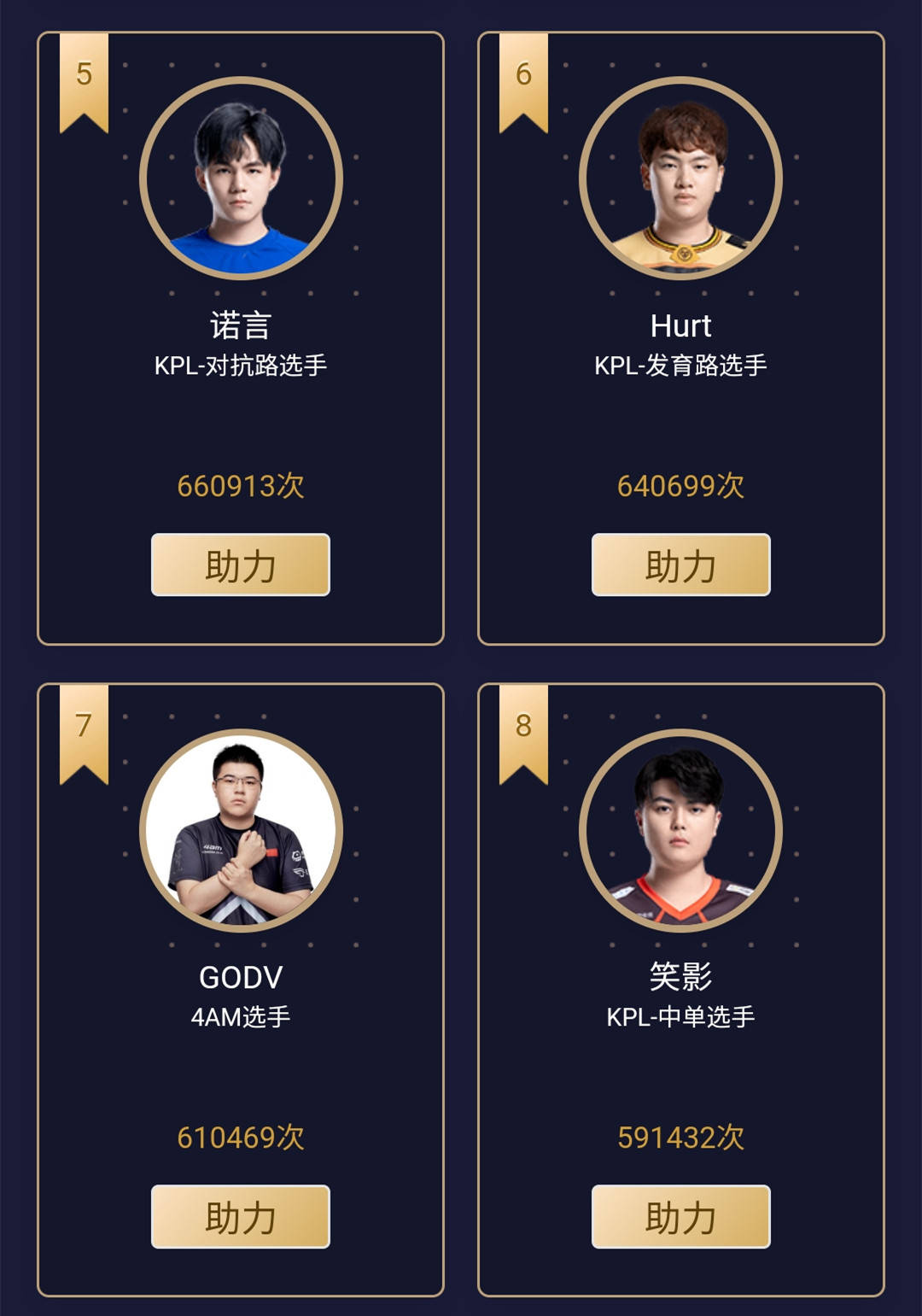The height and width of the screenshot is (1316, 922).
Task: Open Hurt's player avatar
Action: [x=680, y=178]
